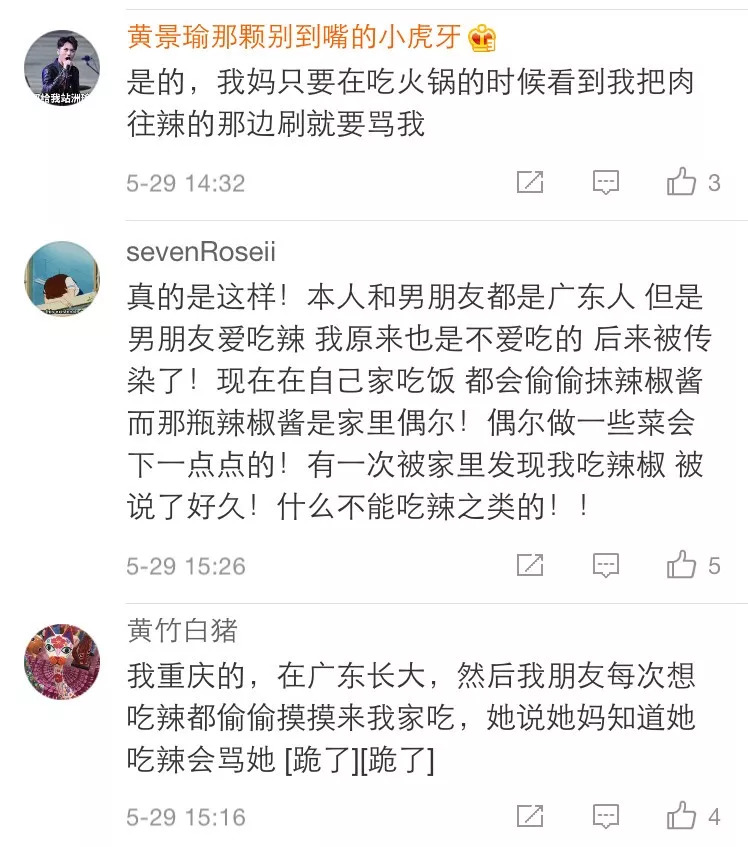Reply to the 5-29 14:32 comment

[x=606, y=182]
